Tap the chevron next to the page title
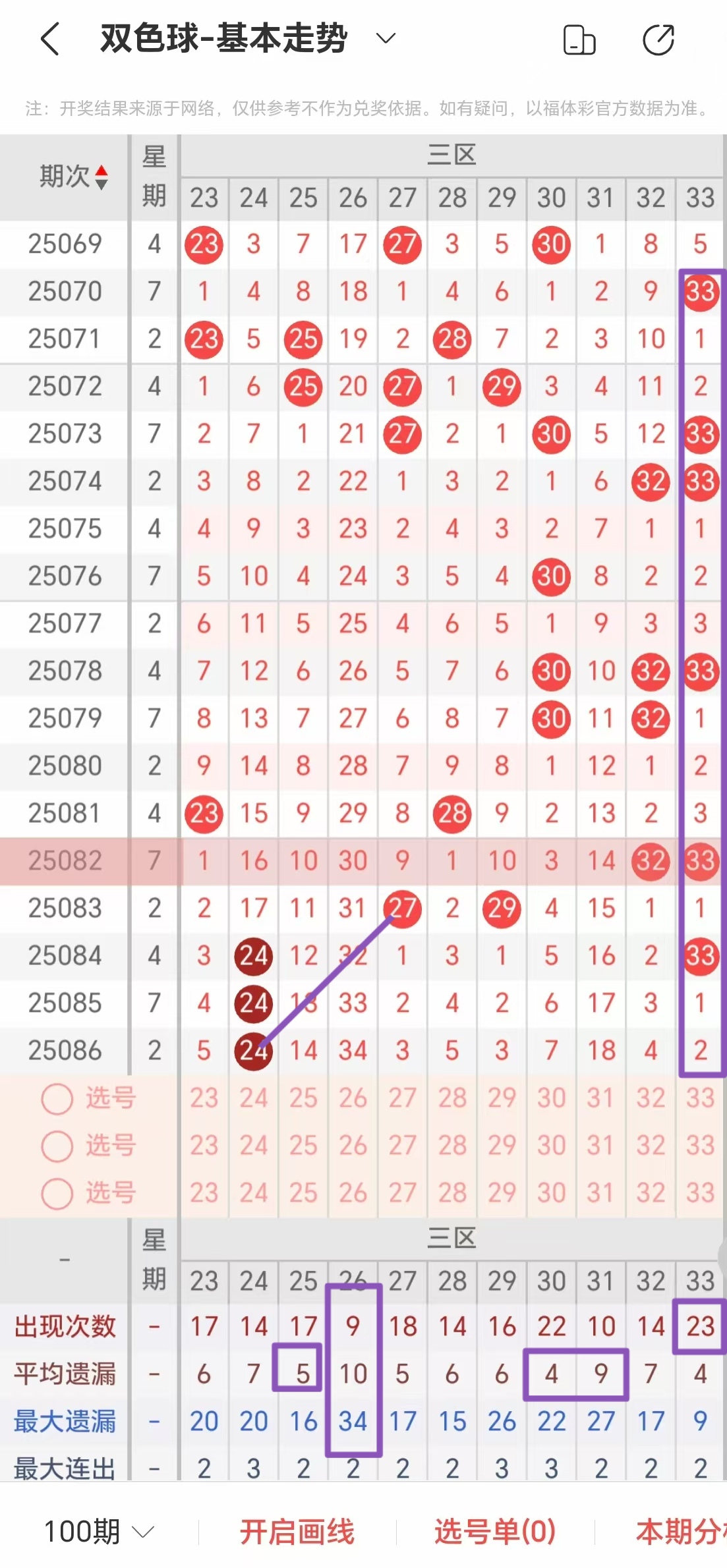The image size is (727, 1568). tap(384, 40)
